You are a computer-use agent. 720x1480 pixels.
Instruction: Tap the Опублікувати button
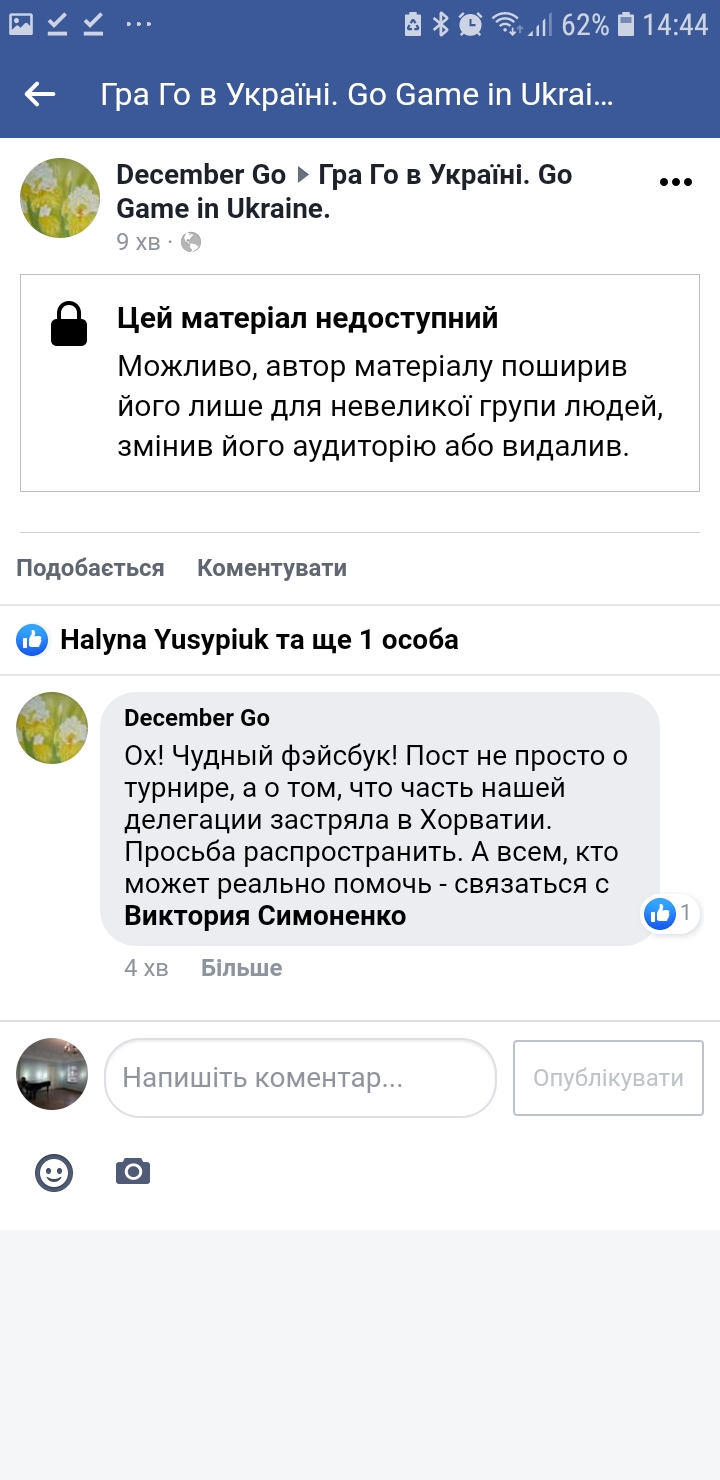point(608,1078)
